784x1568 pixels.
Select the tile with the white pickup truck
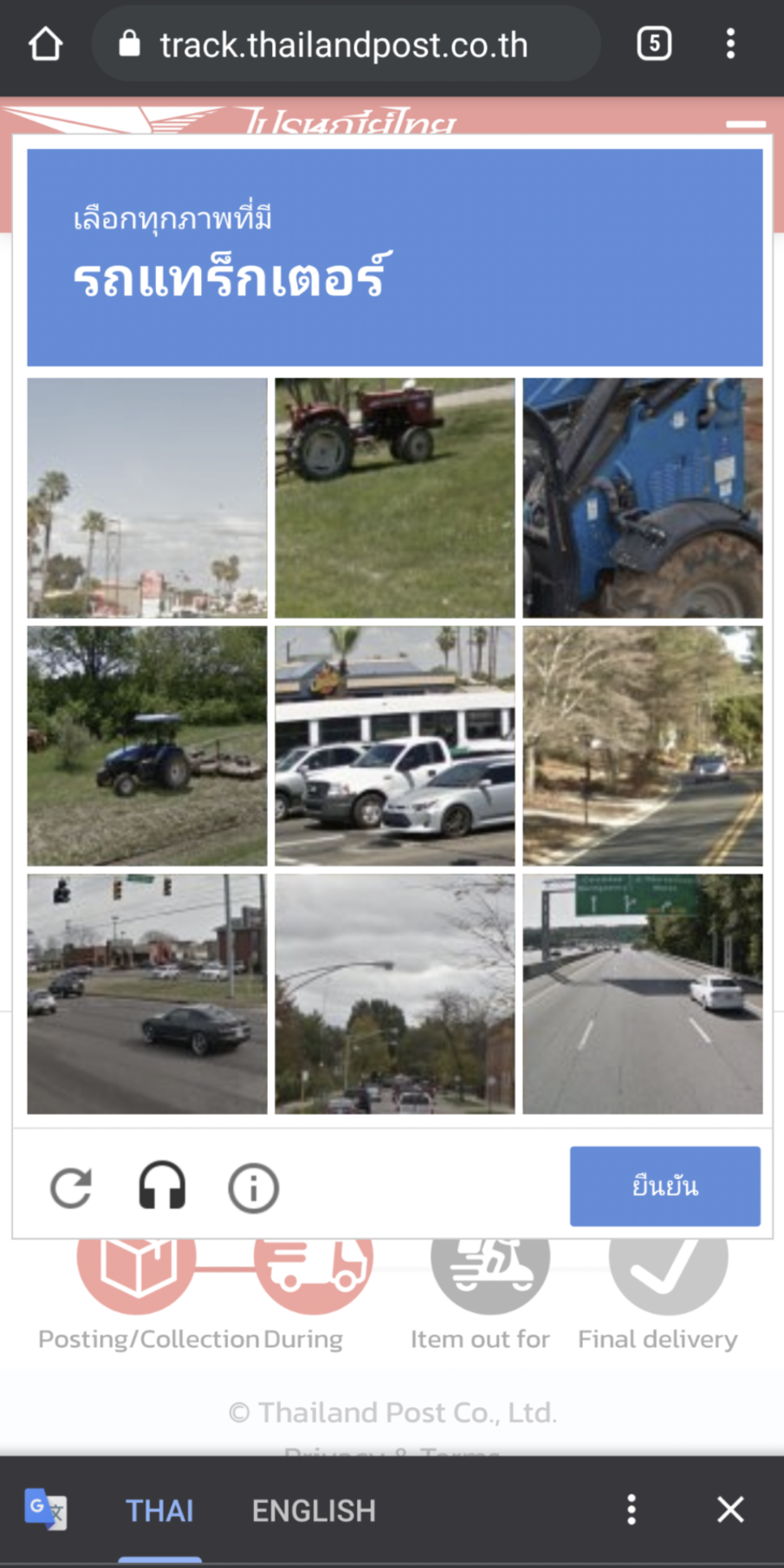(x=394, y=745)
